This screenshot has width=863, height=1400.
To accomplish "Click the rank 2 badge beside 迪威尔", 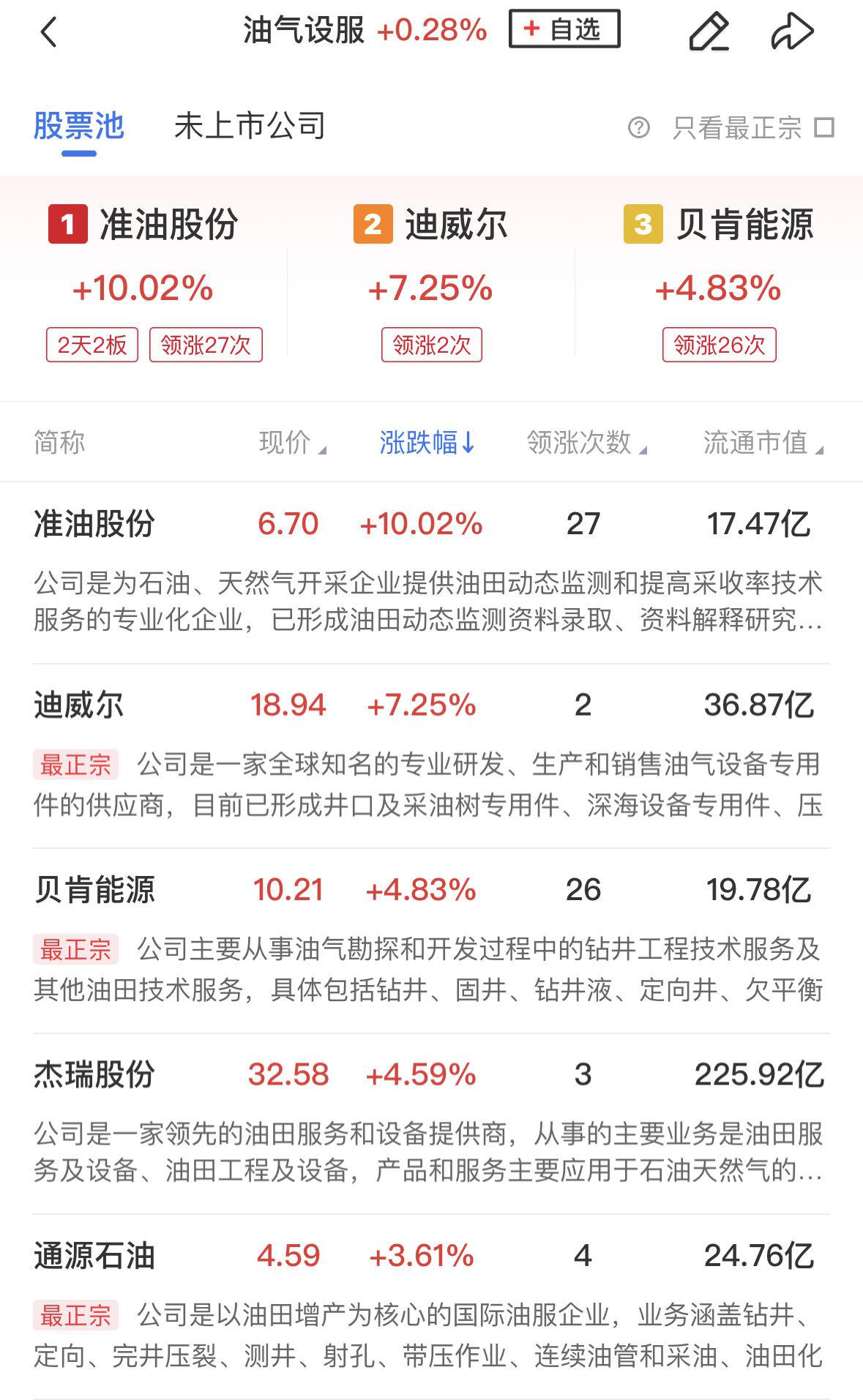I will 373,225.
